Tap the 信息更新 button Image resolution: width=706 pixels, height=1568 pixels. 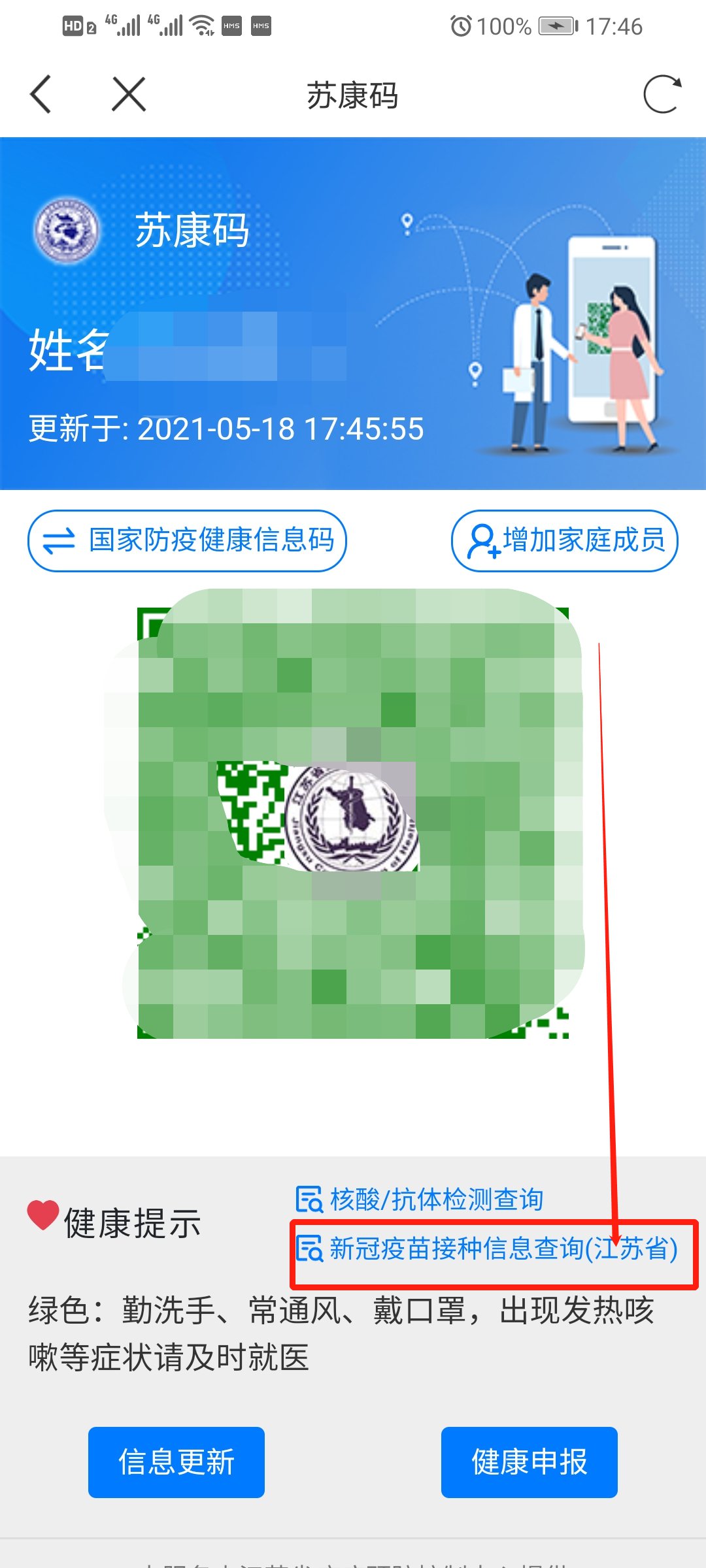point(176,1462)
